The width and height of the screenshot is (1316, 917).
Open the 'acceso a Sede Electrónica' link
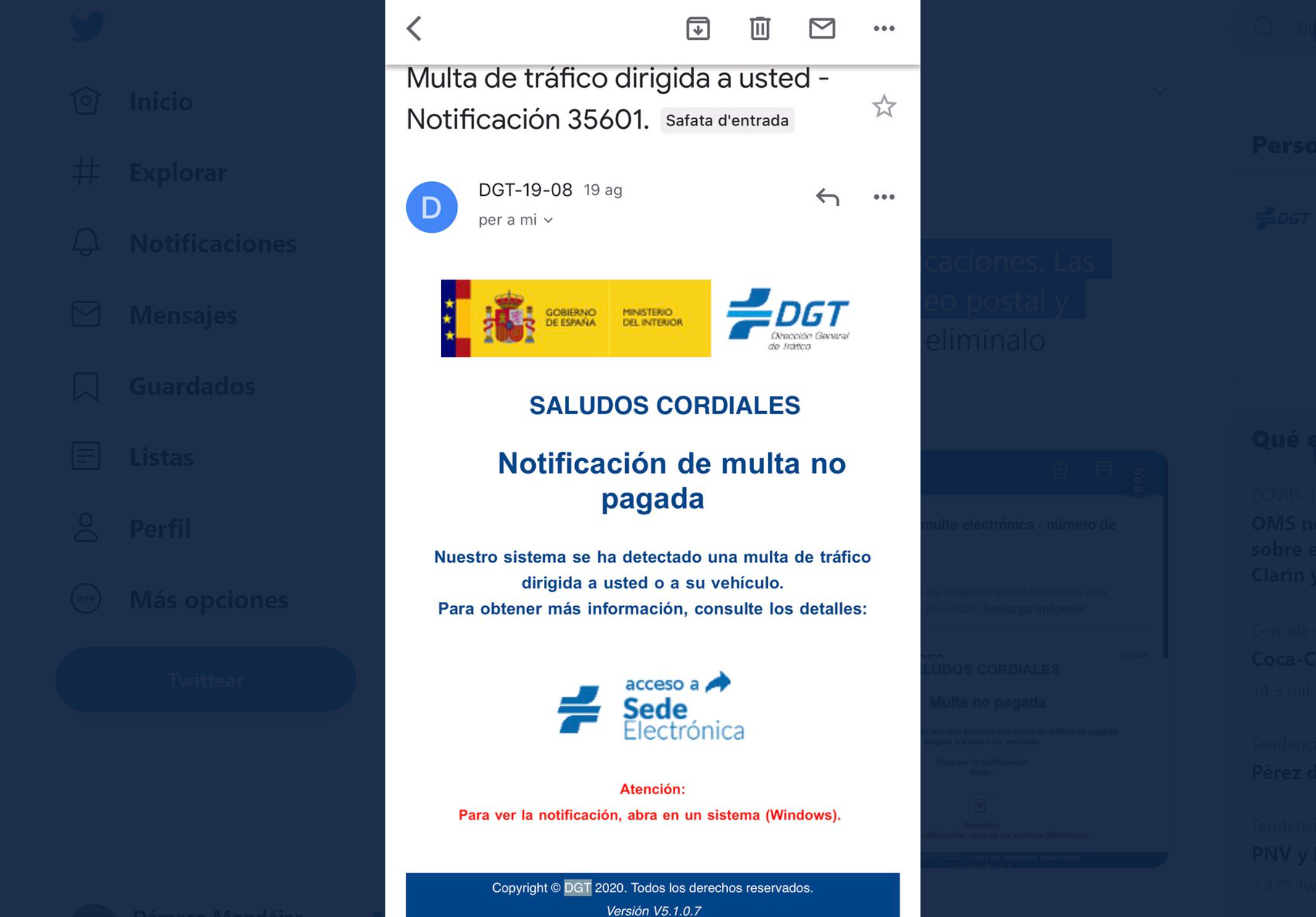pyautogui.click(x=651, y=708)
